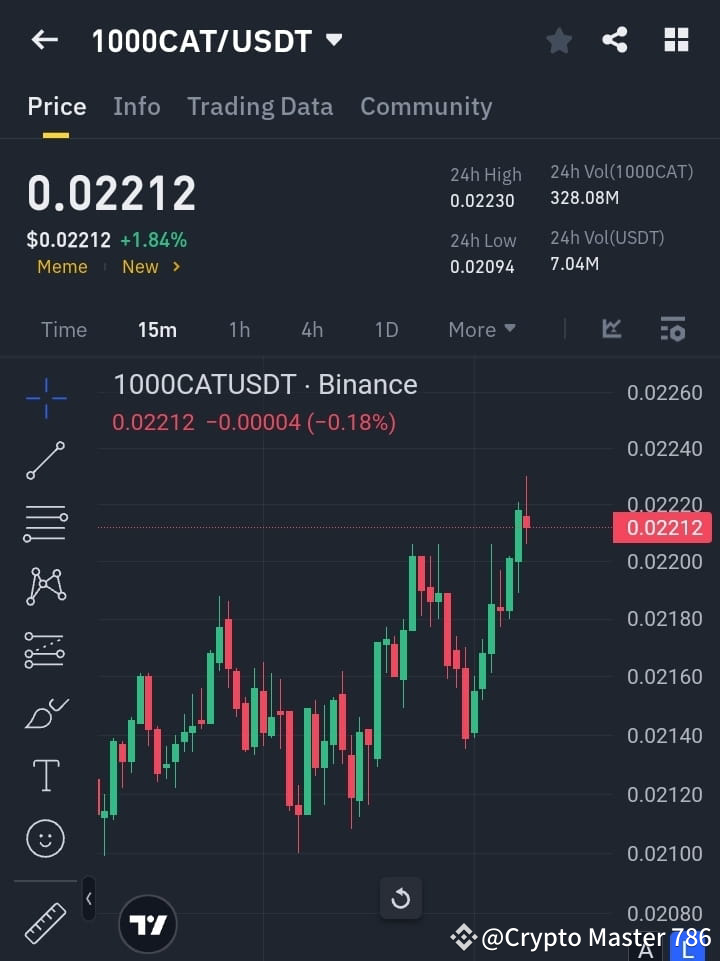Click the TradingView logo on the chart
The image size is (720, 961).
click(148, 923)
